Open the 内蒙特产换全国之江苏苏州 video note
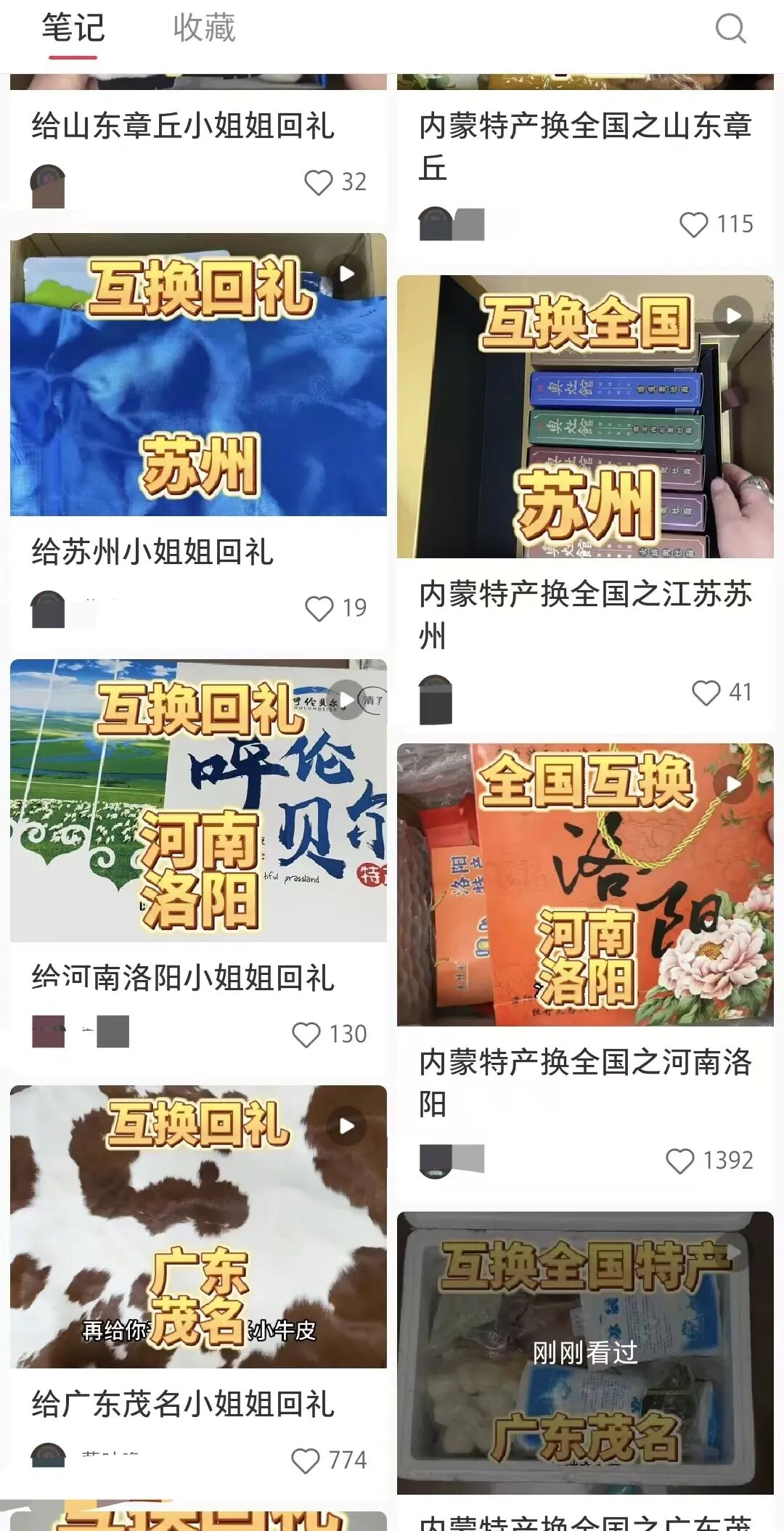The image size is (784, 1531). [x=585, y=417]
